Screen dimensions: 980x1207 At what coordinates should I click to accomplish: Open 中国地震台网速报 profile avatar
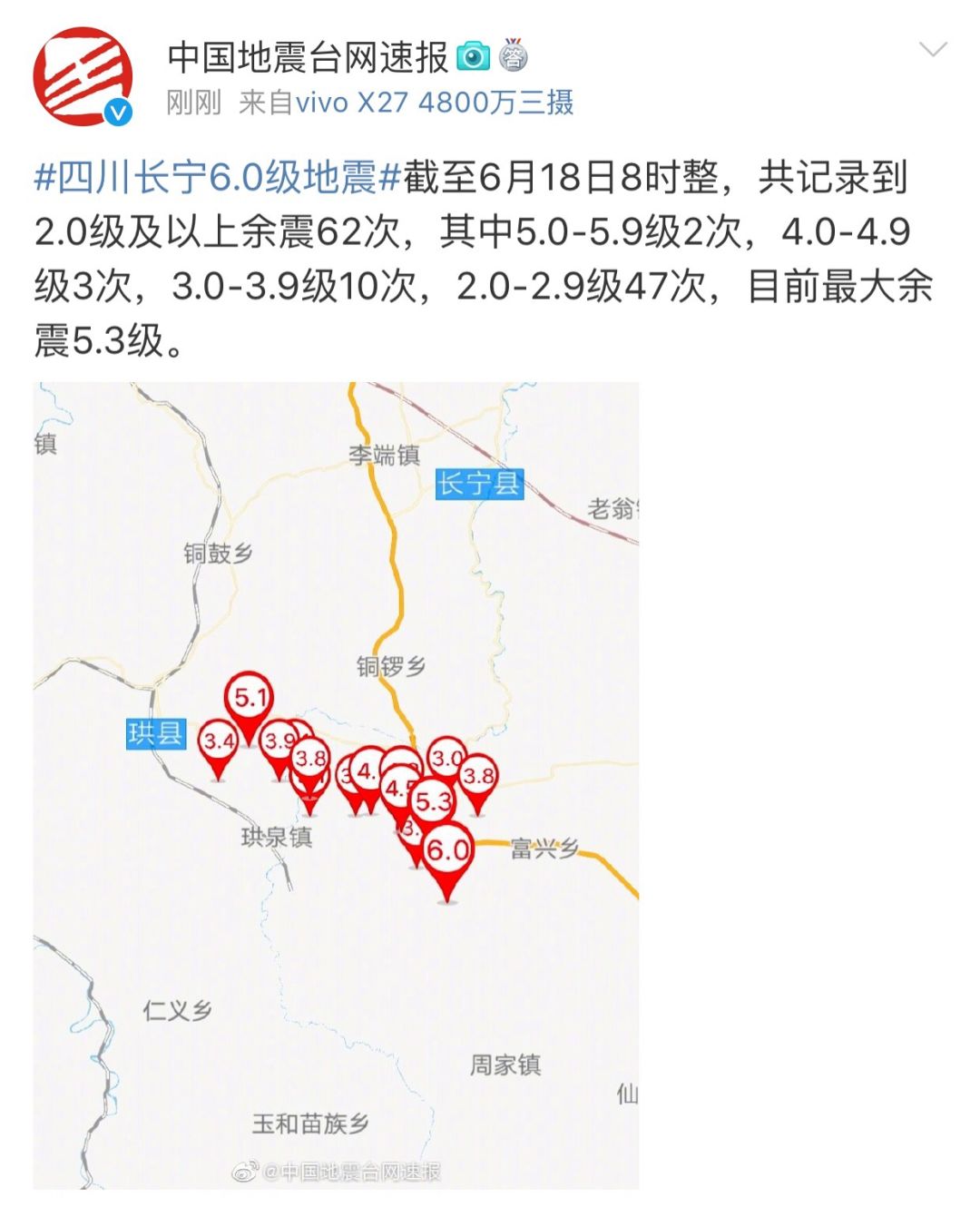[83, 76]
